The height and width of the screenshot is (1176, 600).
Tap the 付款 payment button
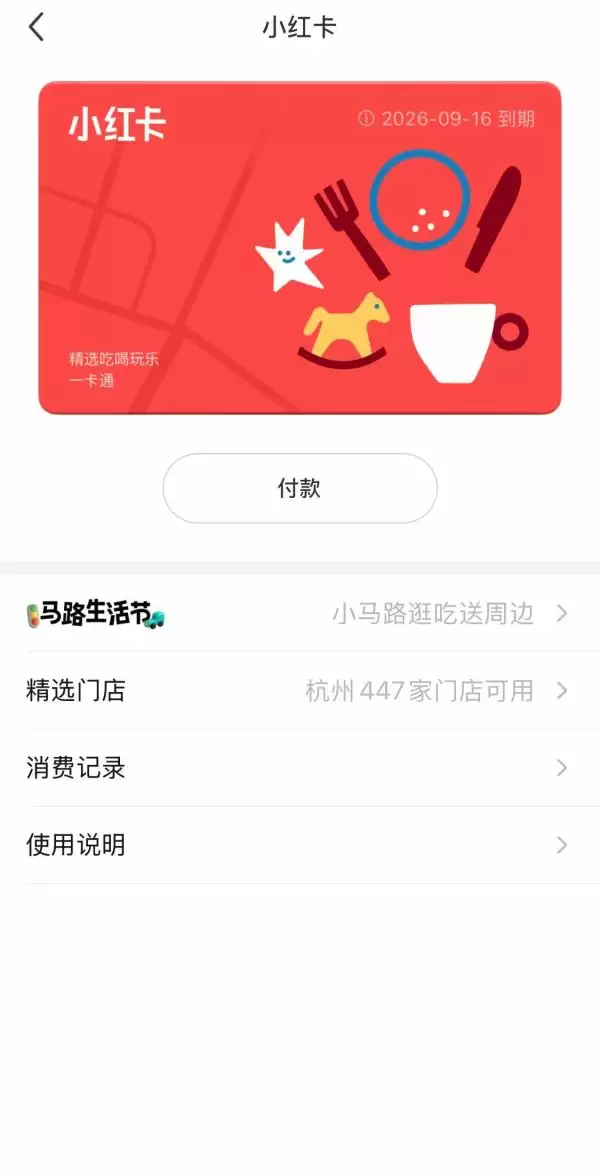[300, 488]
